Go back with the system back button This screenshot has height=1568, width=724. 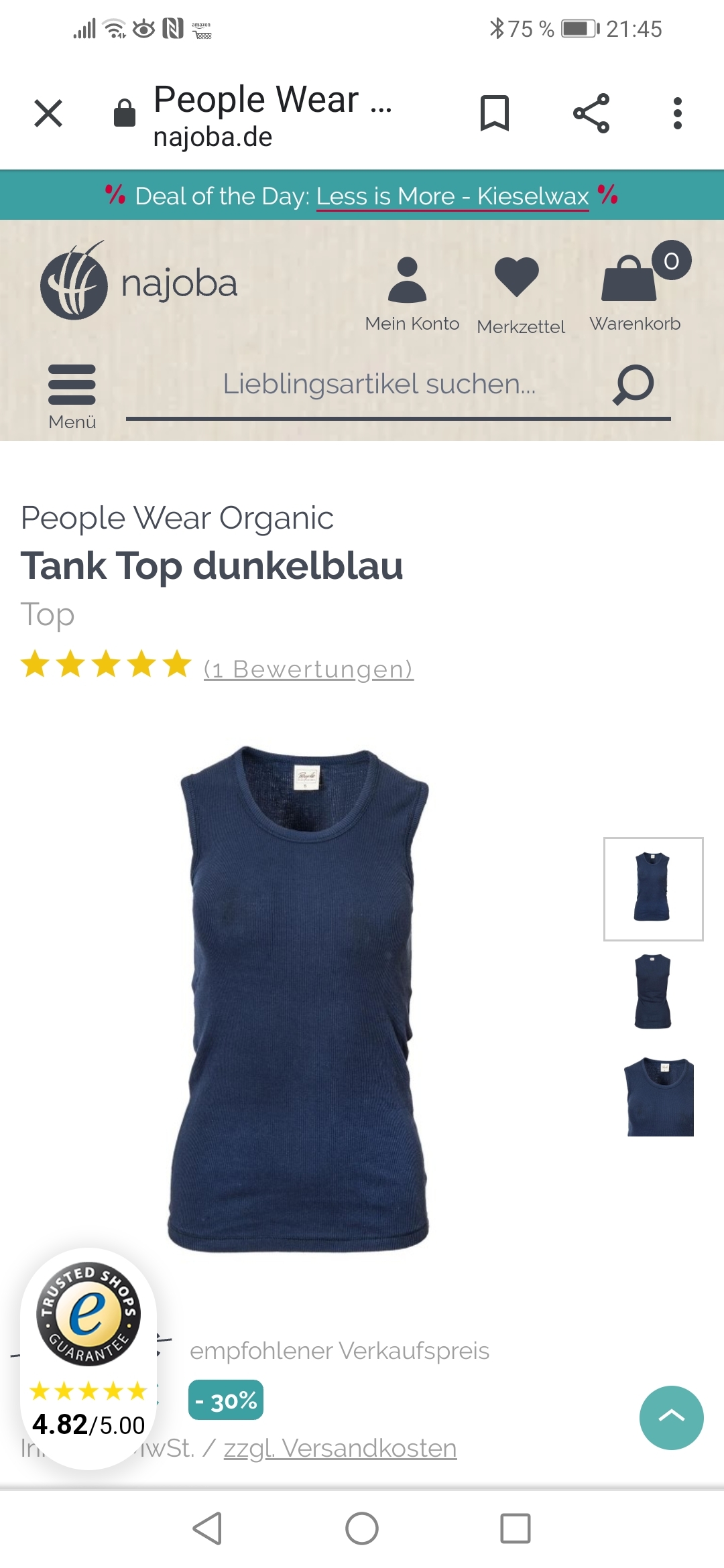coord(207,1528)
